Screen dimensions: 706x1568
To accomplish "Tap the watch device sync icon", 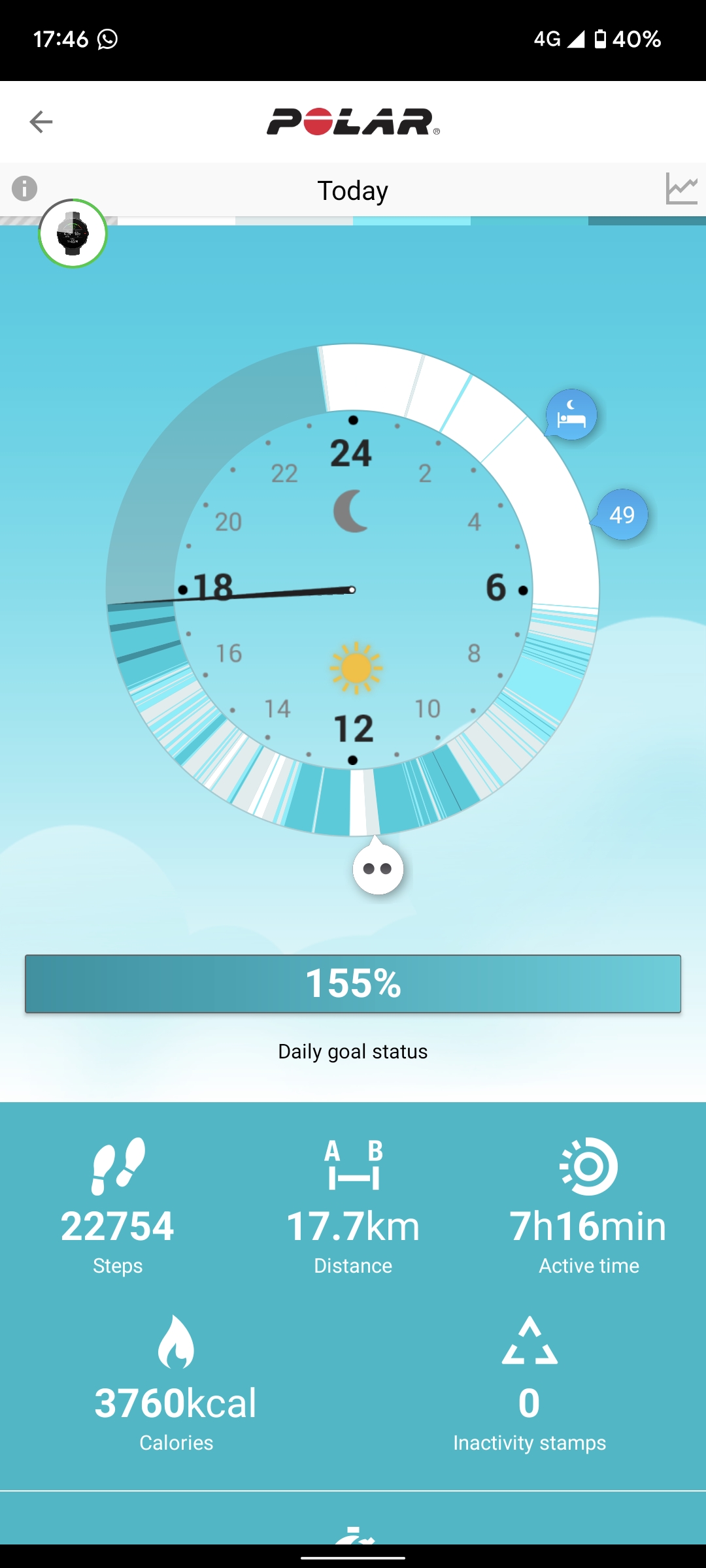I will [73, 233].
